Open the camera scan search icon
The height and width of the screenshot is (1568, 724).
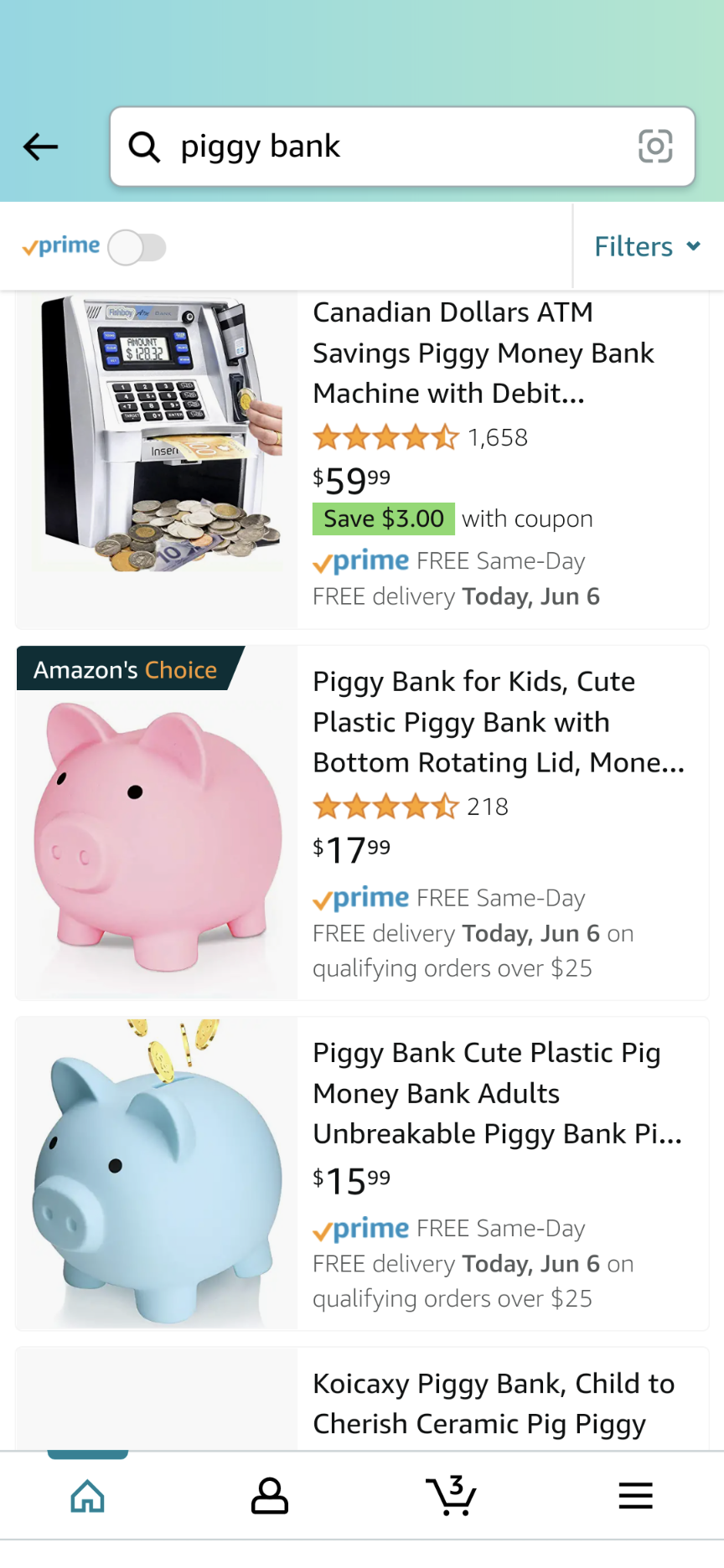pos(654,147)
